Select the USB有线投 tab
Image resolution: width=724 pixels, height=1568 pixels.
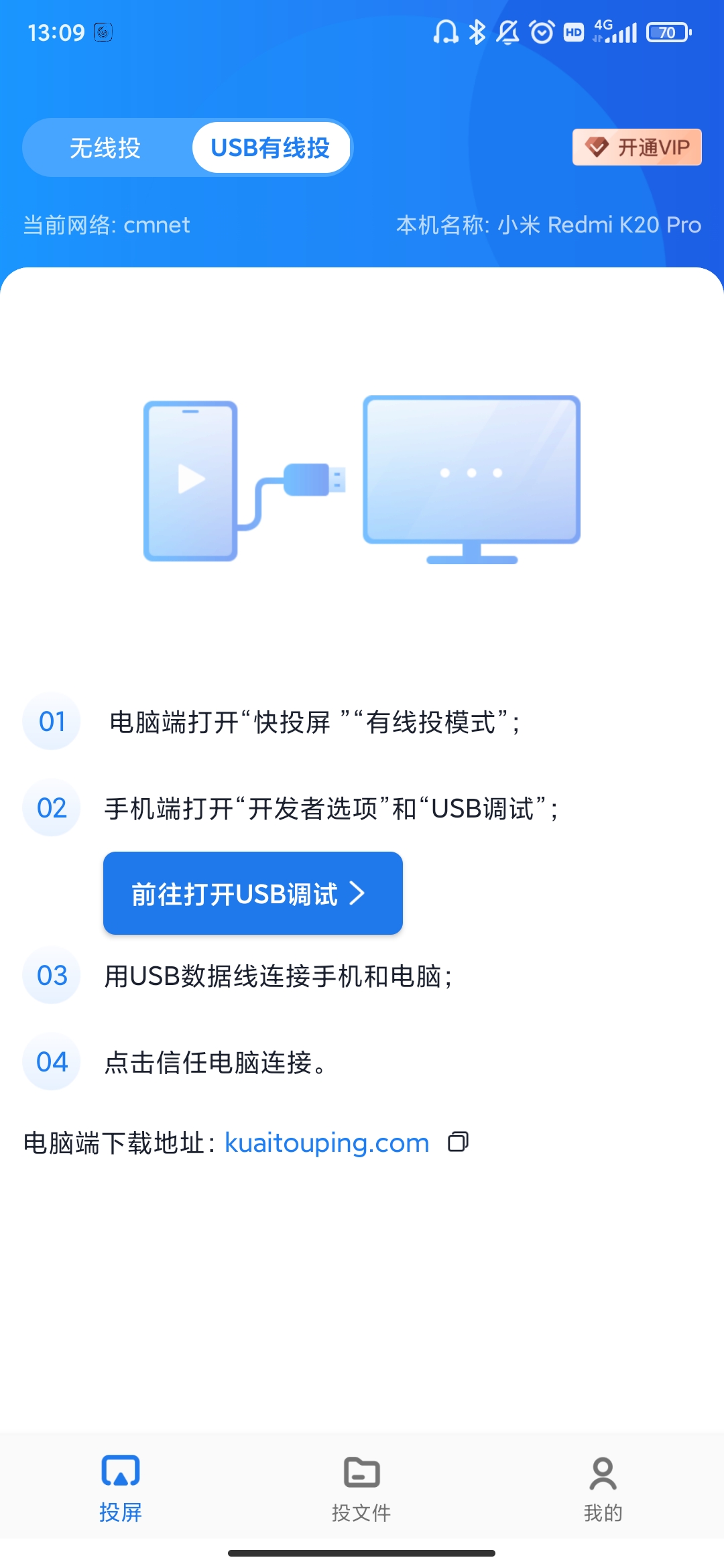pyautogui.click(x=271, y=147)
